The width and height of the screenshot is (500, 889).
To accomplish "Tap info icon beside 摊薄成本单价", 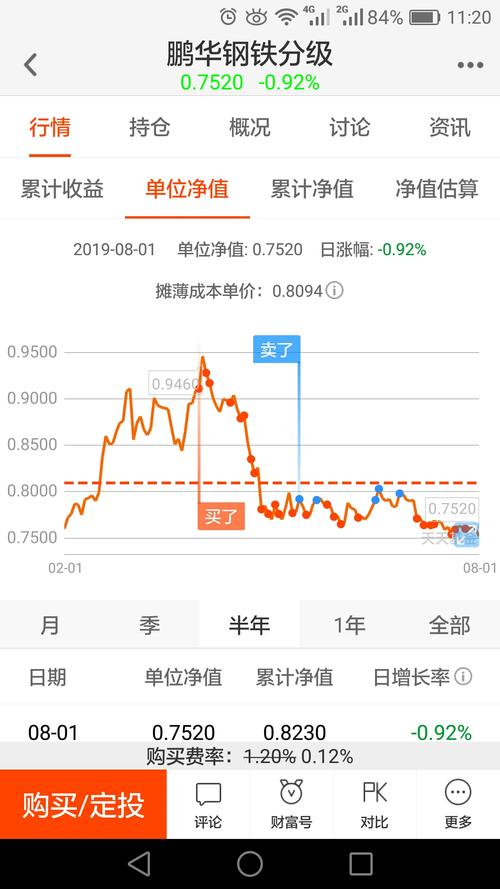I will point(334,291).
